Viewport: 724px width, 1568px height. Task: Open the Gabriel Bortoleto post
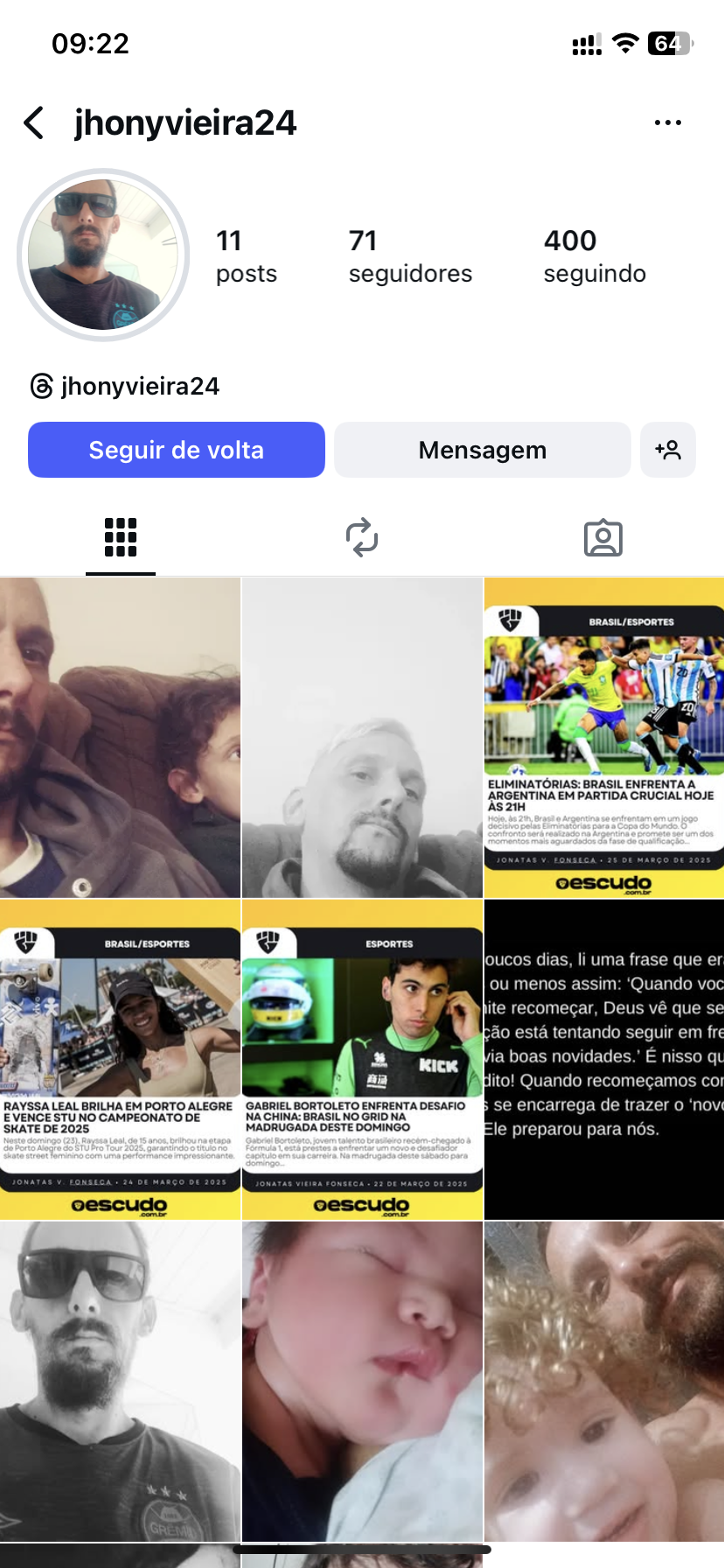coord(362,1060)
